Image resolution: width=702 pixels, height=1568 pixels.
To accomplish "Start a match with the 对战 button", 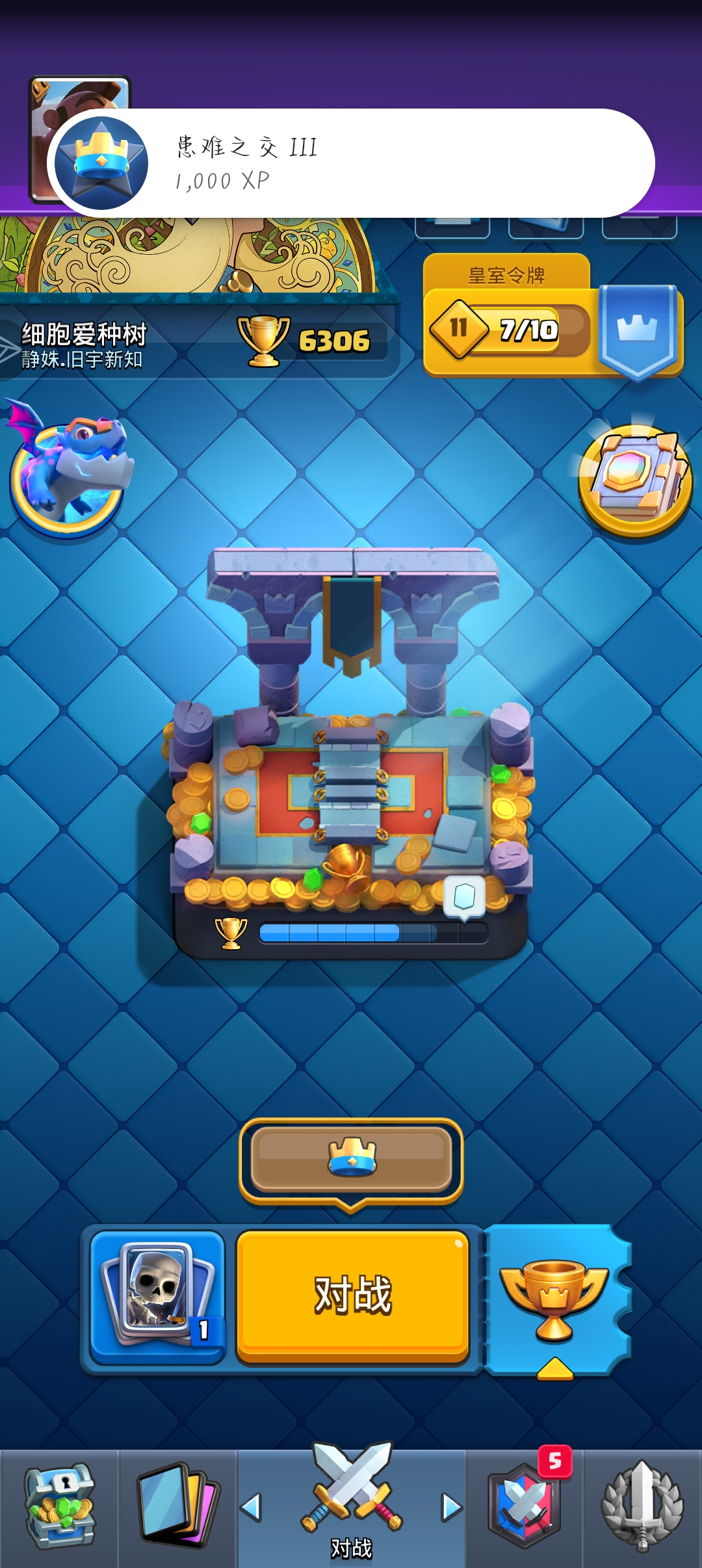I will 352,1295.
